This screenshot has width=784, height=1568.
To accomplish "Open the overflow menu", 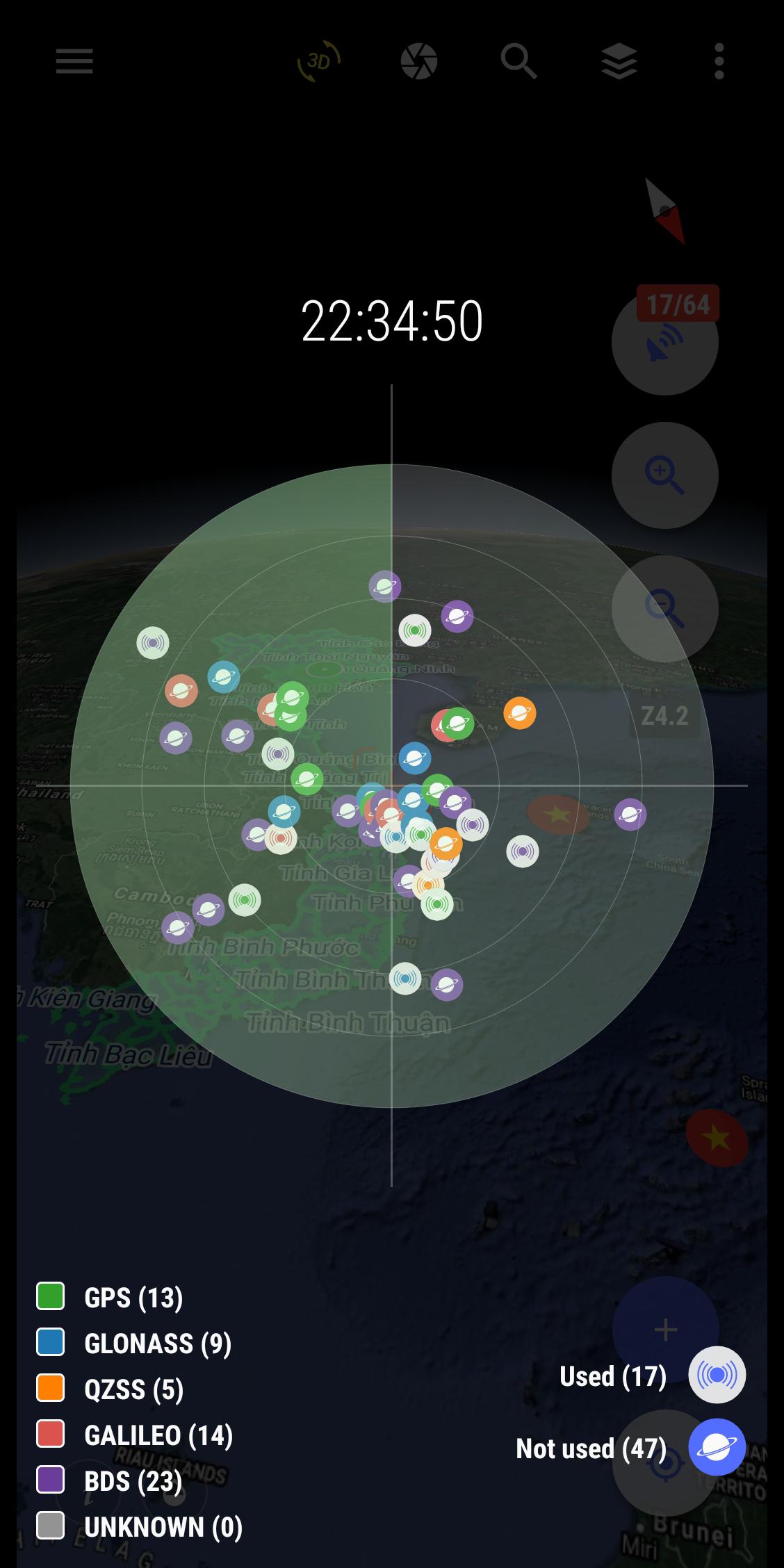I will click(x=719, y=61).
